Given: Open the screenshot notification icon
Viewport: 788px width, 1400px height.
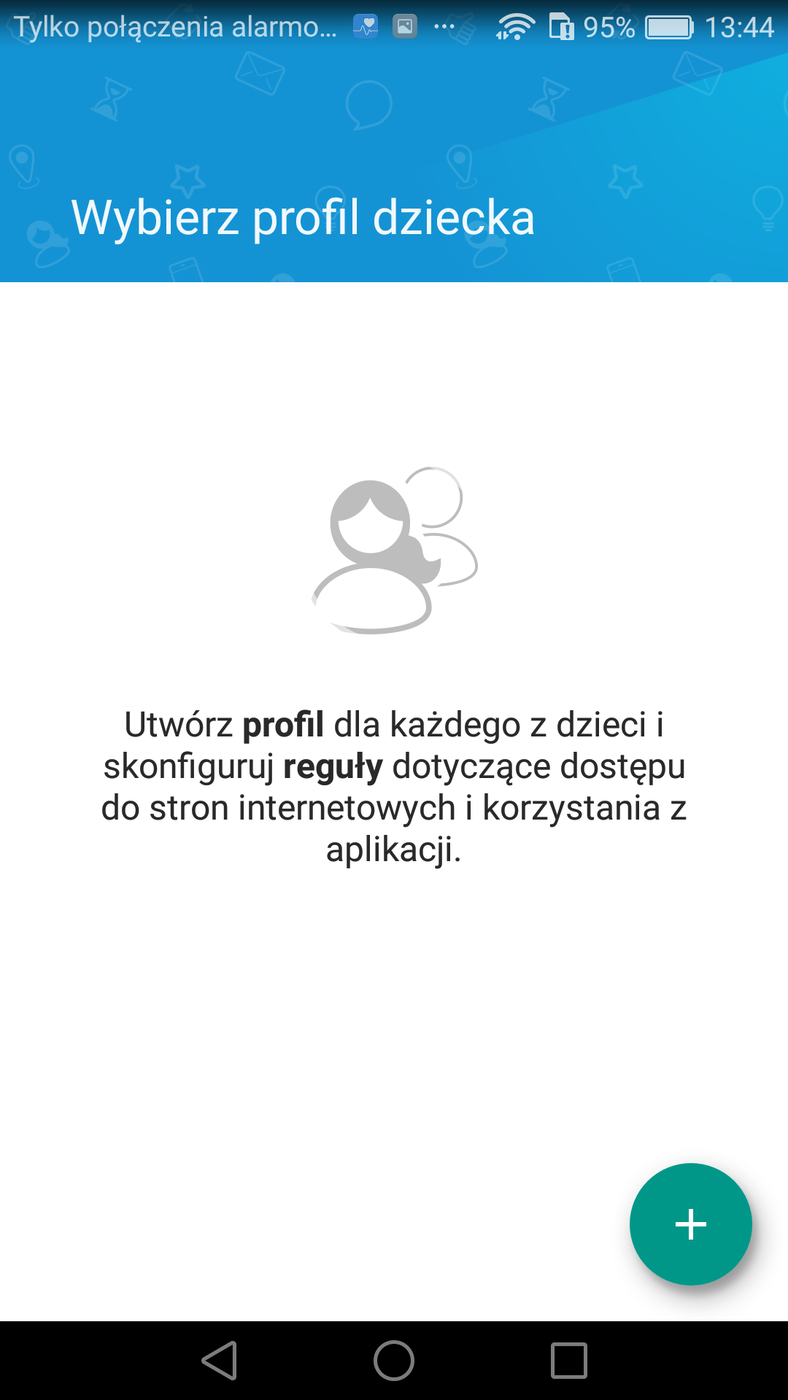Looking at the screenshot, I should click(x=404, y=26).
